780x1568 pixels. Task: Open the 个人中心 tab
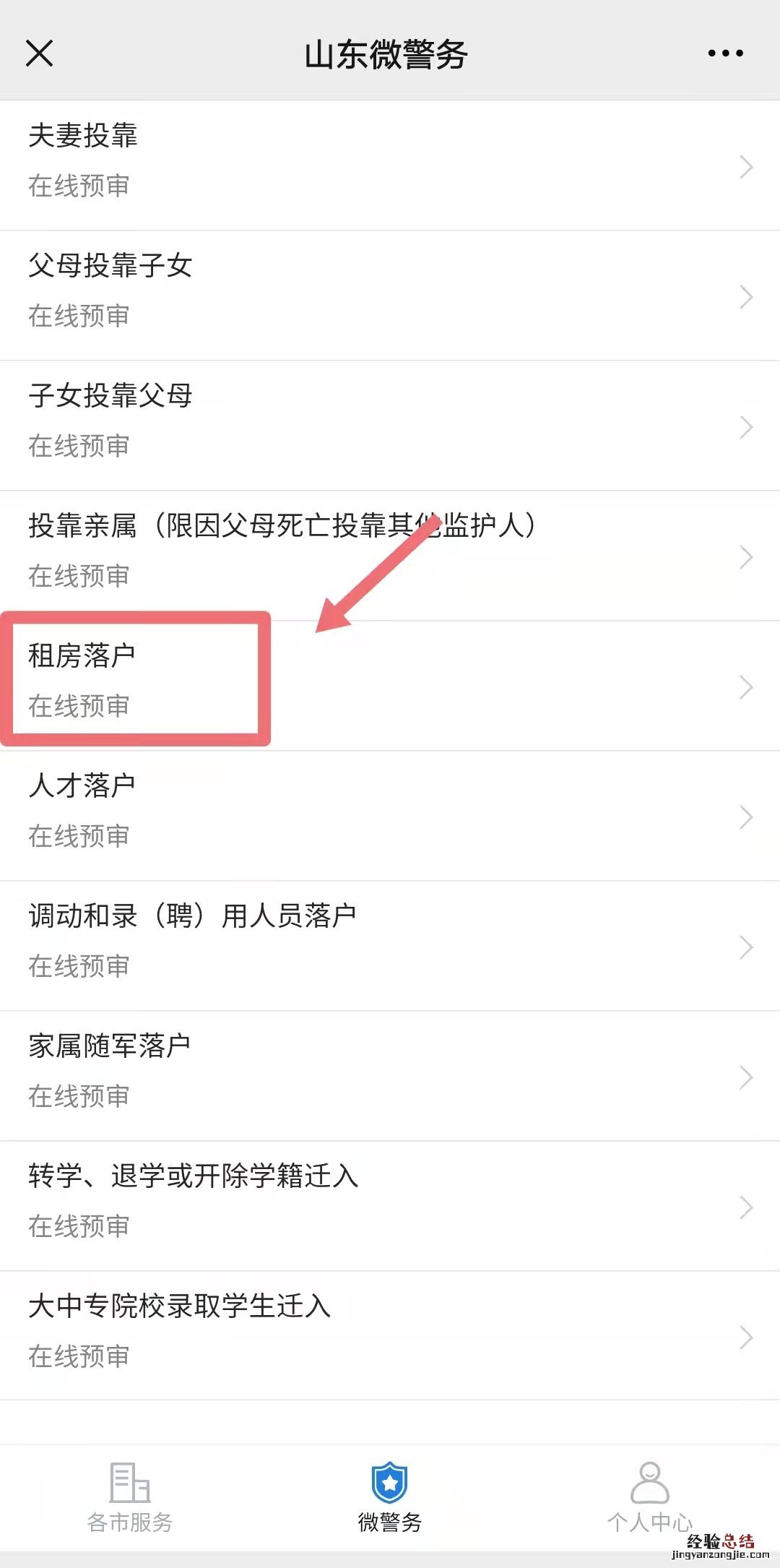pyautogui.click(x=650, y=1497)
